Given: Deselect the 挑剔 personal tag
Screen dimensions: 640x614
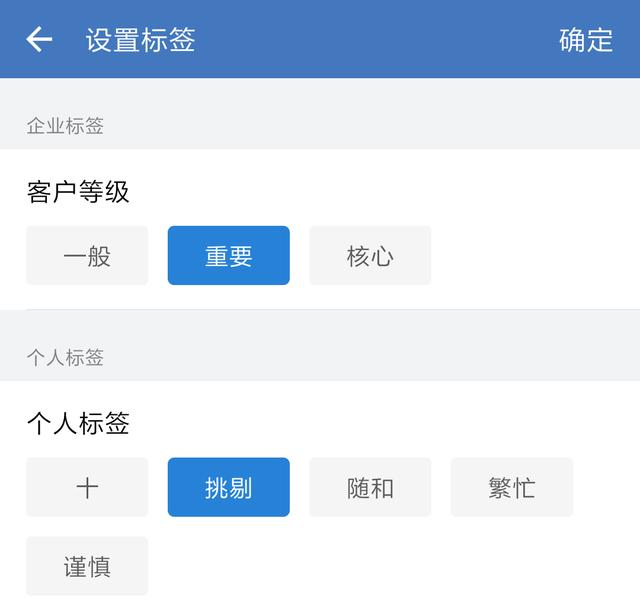Looking at the screenshot, I should tap(228, 488).
